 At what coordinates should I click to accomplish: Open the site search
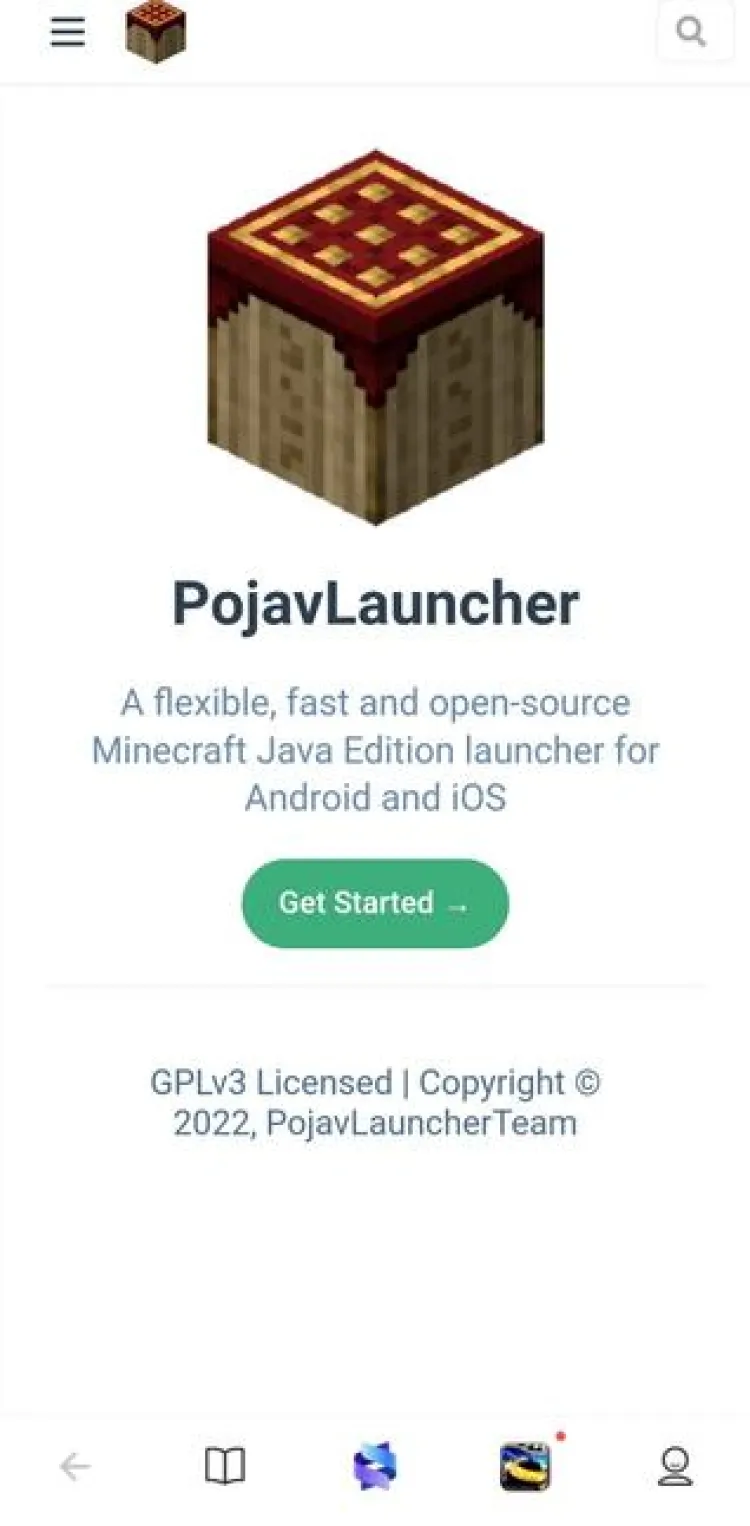pos(693,32)
